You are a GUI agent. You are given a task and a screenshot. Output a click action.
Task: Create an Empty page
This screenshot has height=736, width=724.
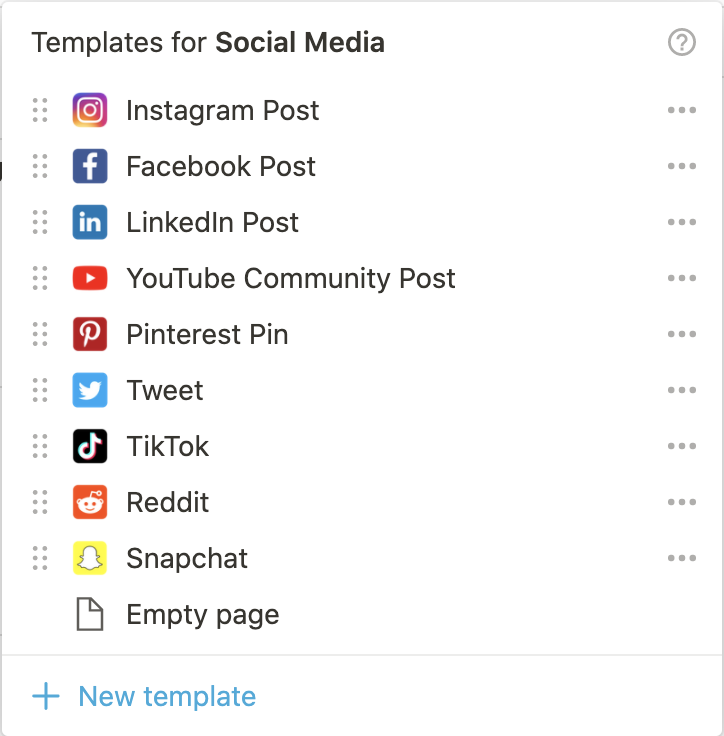click(202, 614)
